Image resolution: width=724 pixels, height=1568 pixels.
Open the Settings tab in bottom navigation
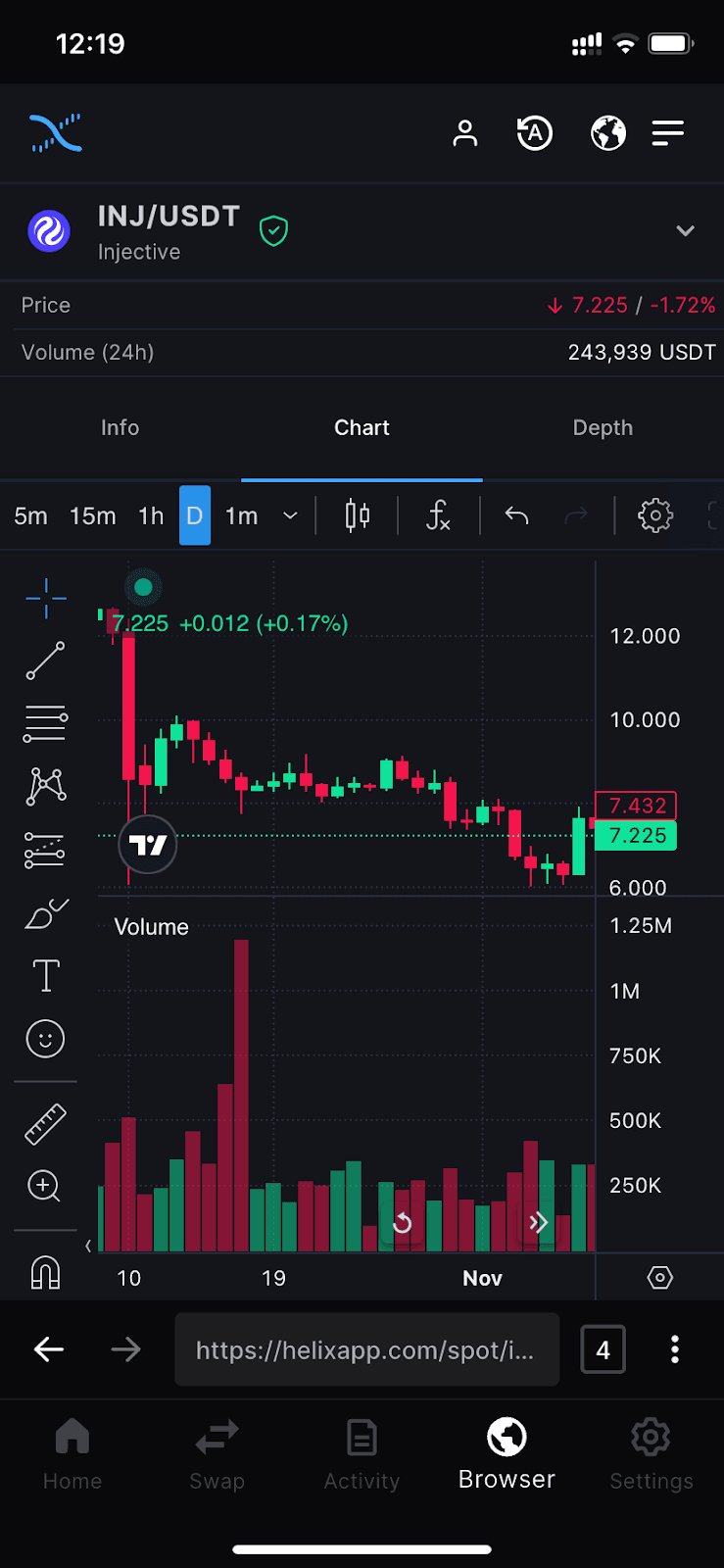[651, 1454]
